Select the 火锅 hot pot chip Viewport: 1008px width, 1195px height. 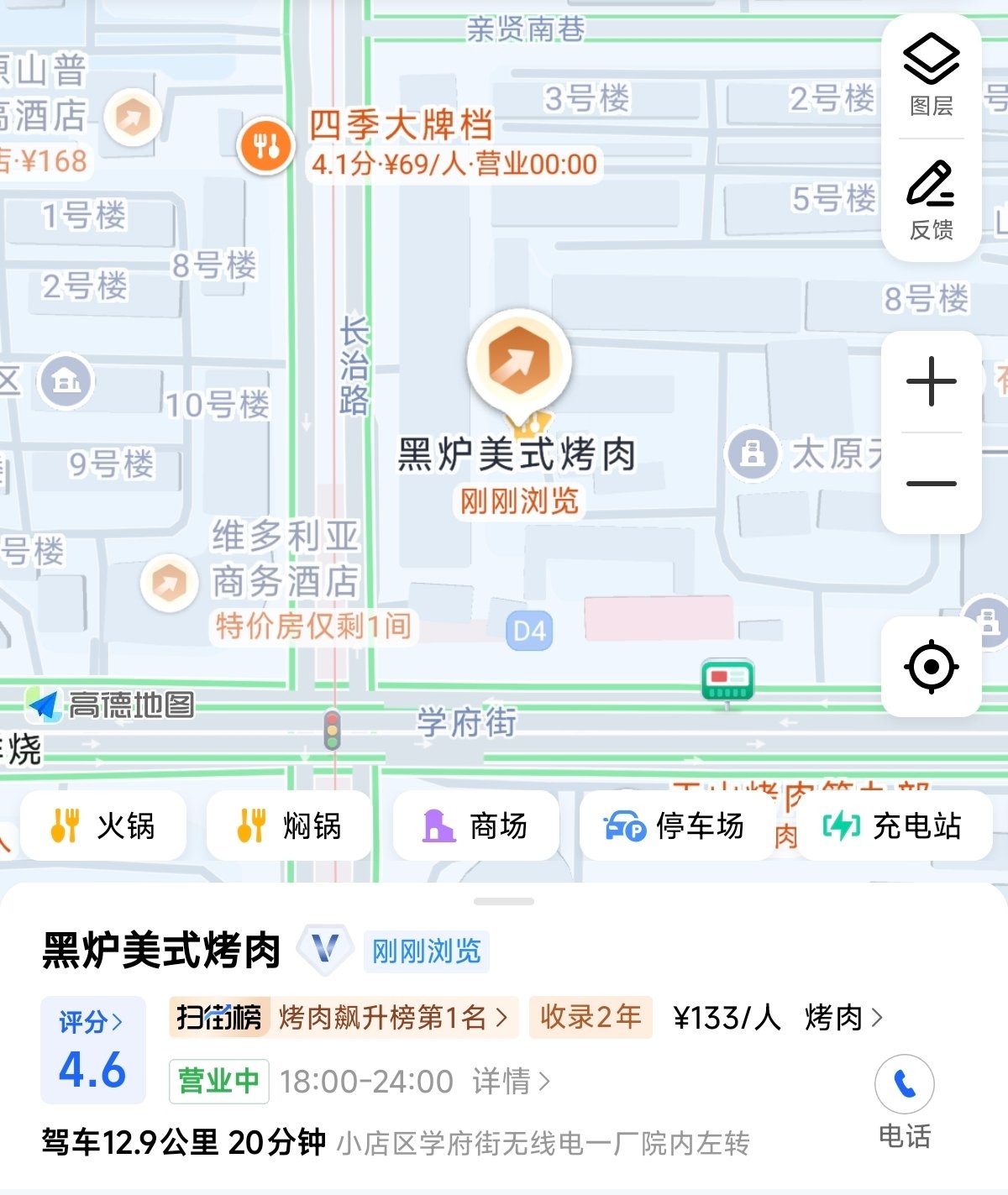pyautogui.click(x=103, y=826)
